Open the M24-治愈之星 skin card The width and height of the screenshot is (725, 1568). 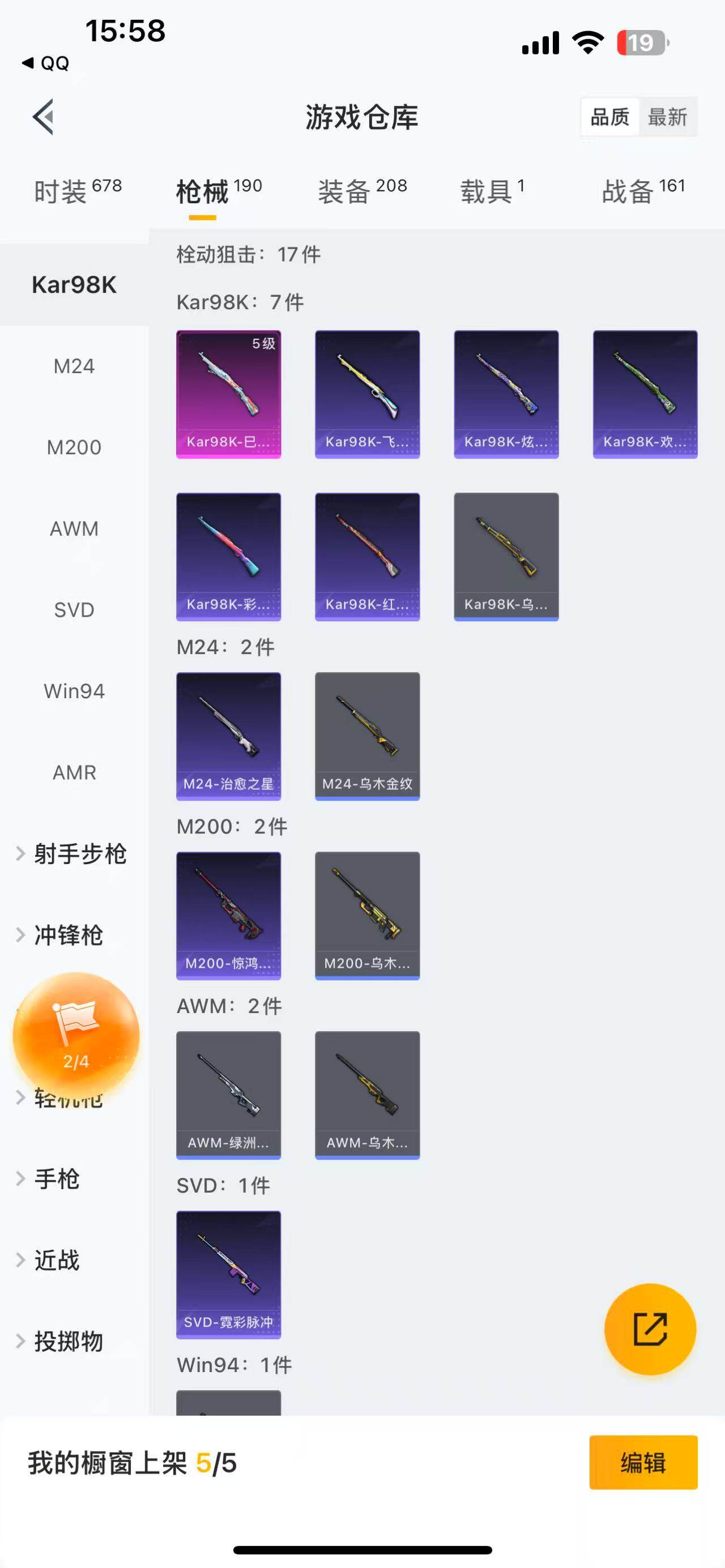[228, 736]
